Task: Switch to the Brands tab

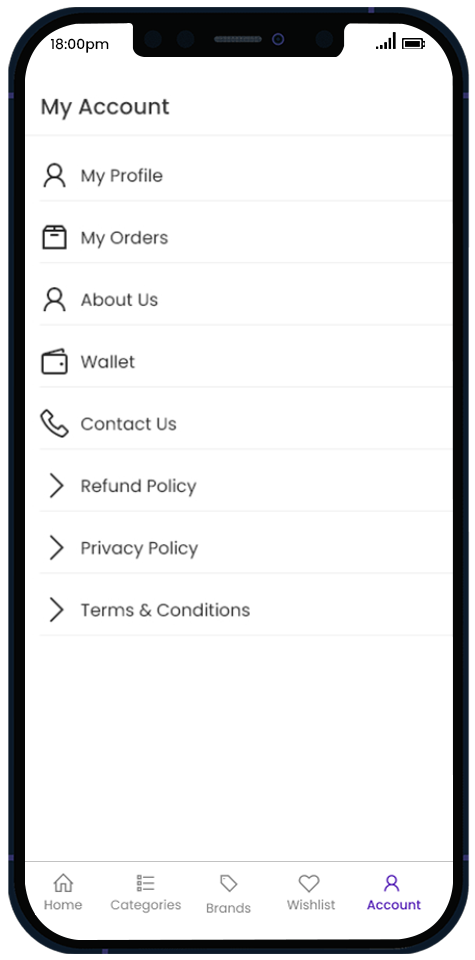Action: (228, 894)
